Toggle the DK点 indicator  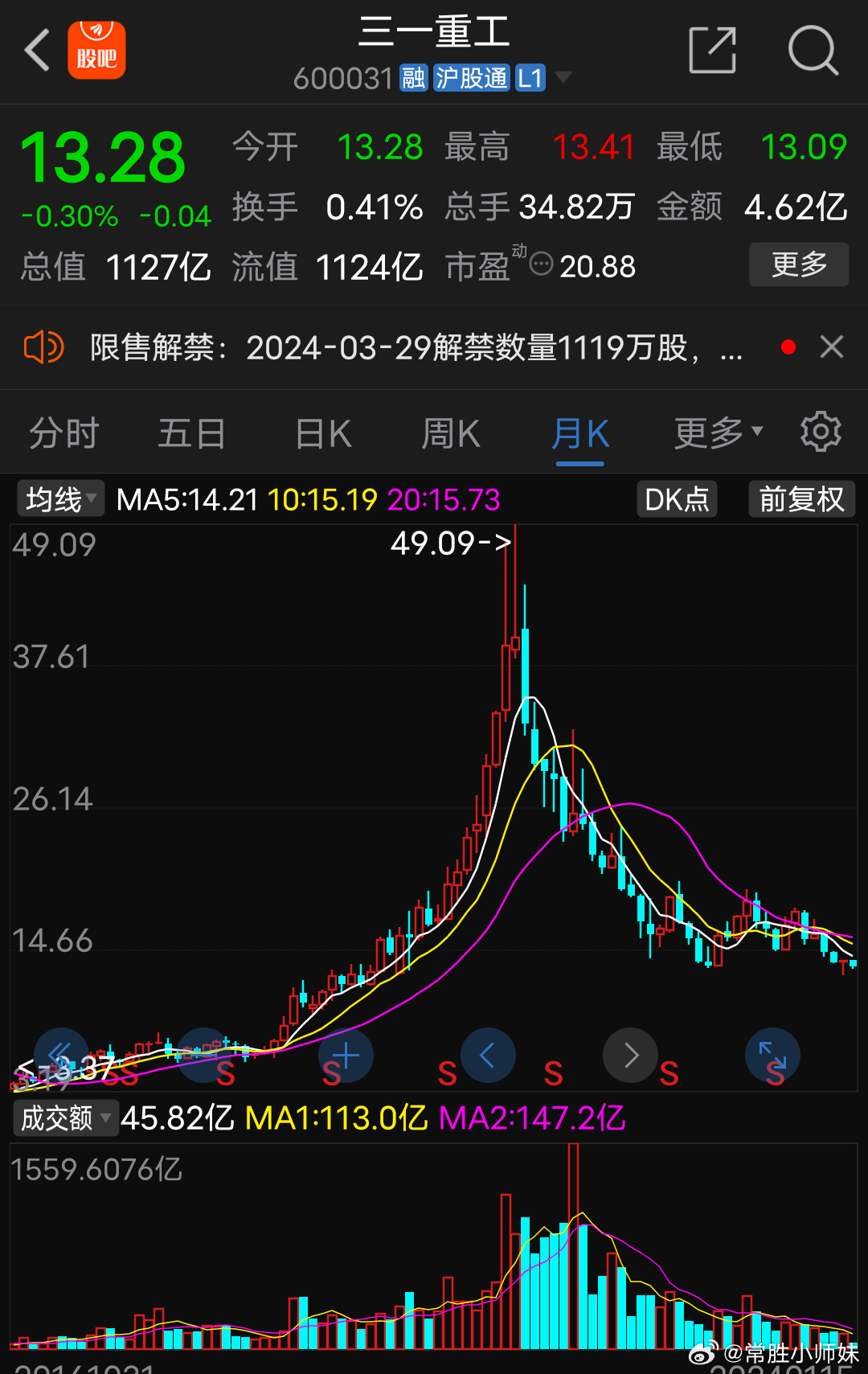point(677,499)
